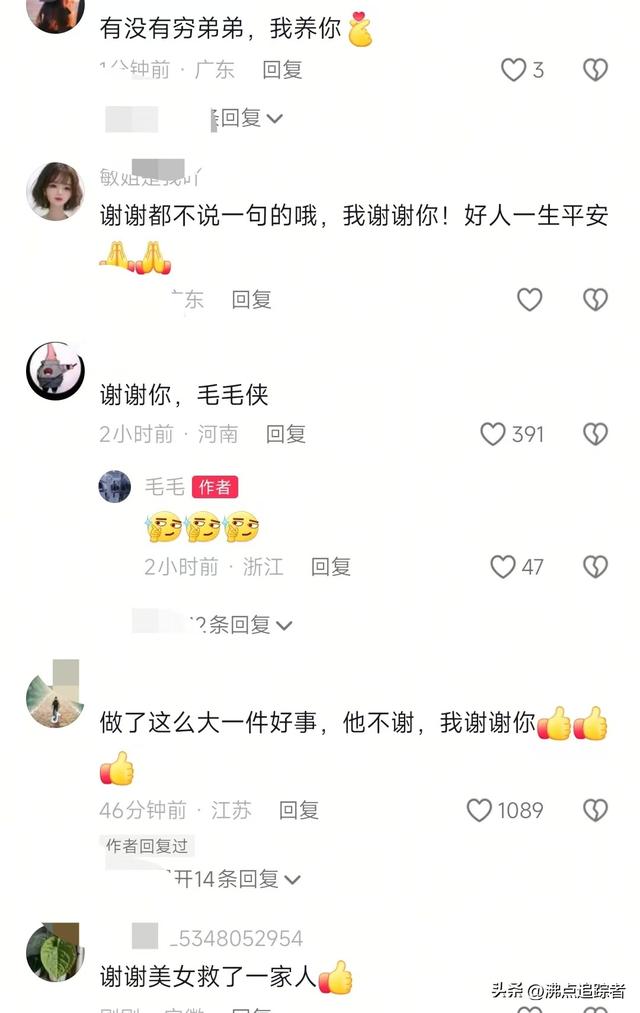Like the comment ending 好人一生平安
This screenshot has width=640, height=1013.
[529, 299]
